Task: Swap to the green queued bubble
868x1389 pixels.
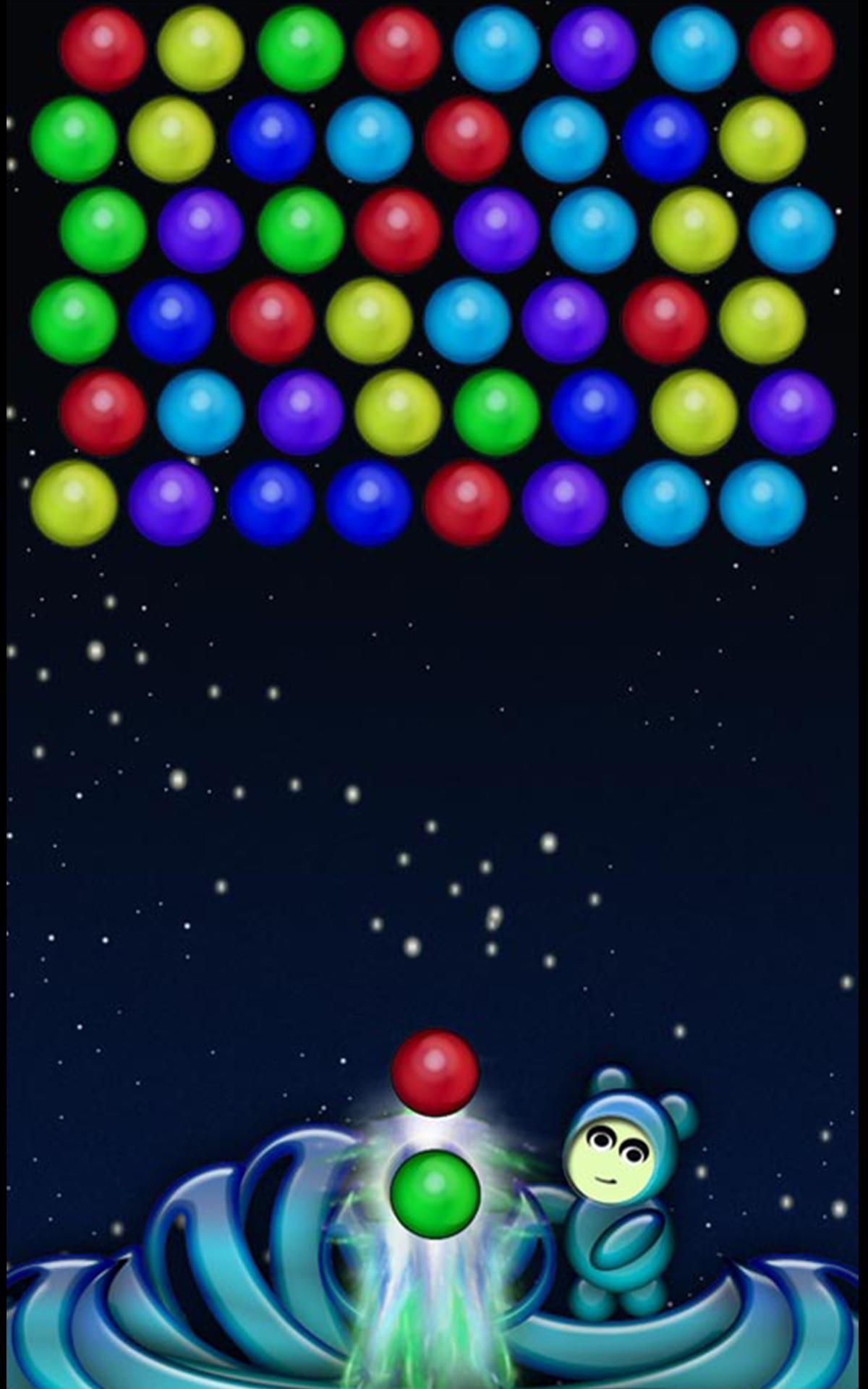Action: click(x=435, y=1193)
